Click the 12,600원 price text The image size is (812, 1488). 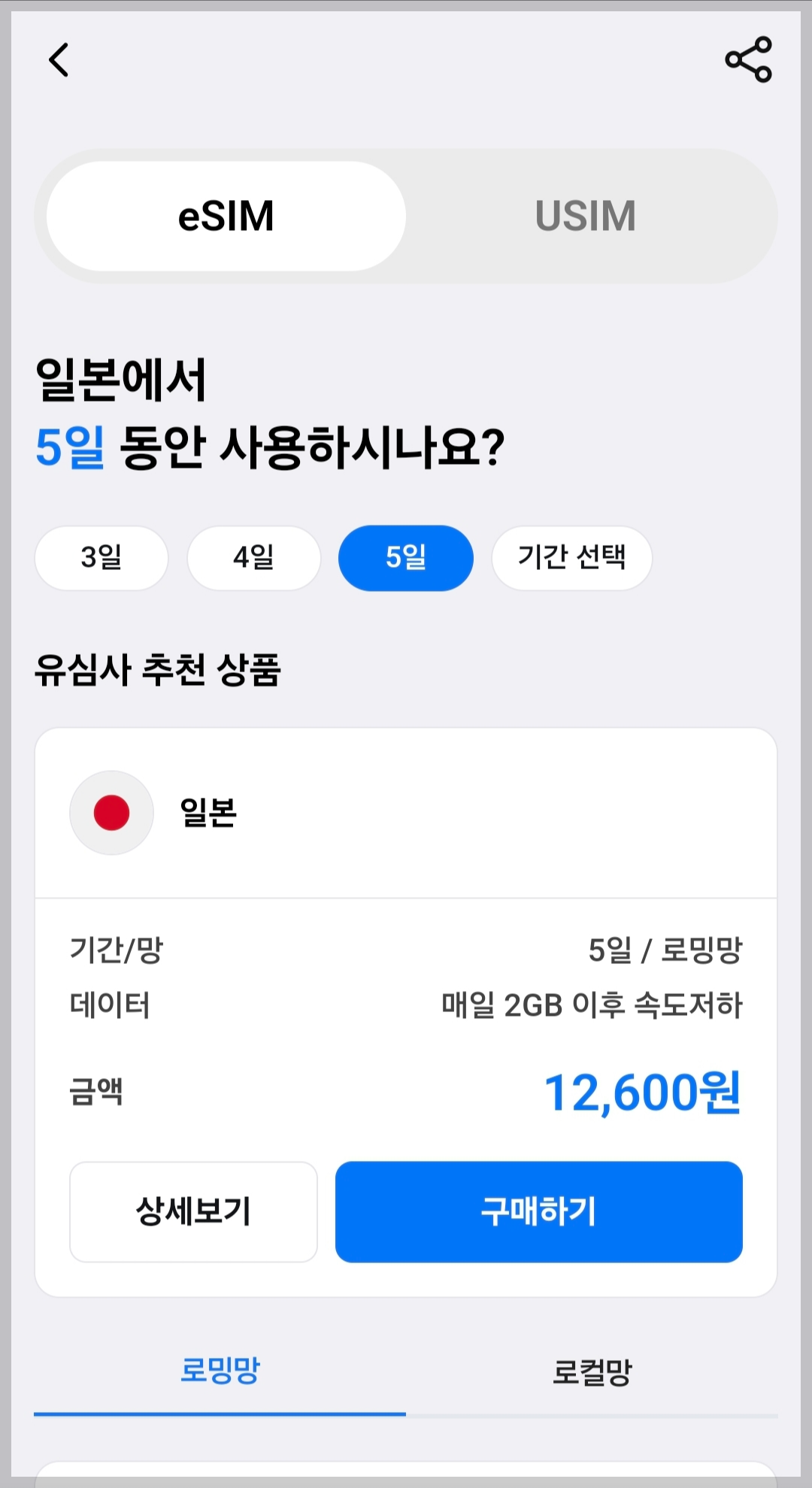(643, 1095)
